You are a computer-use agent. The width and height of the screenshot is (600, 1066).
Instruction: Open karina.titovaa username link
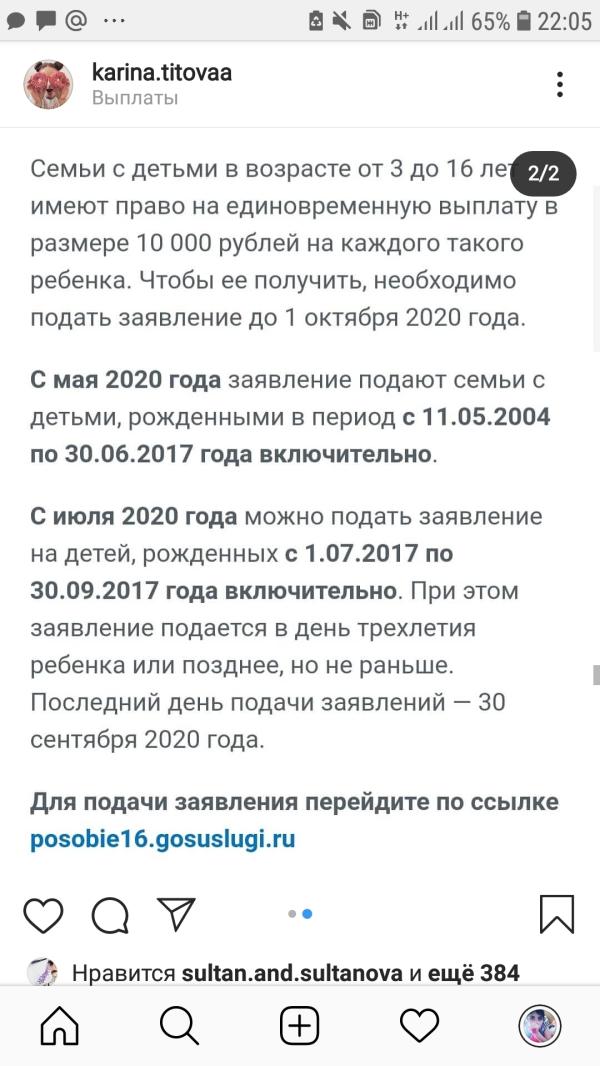point(161,72)
